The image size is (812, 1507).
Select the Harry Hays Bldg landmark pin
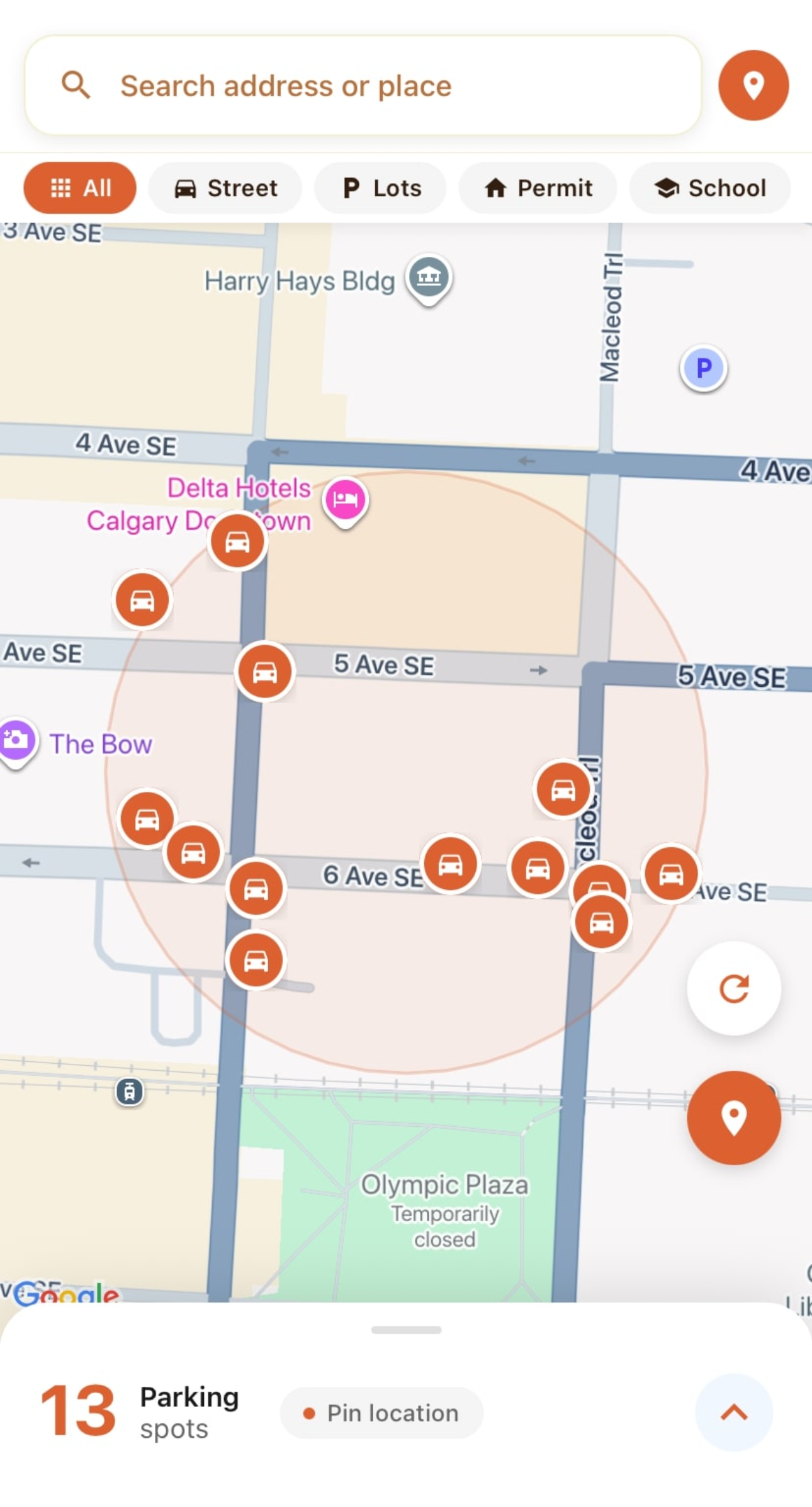click(x=429, y=279)
